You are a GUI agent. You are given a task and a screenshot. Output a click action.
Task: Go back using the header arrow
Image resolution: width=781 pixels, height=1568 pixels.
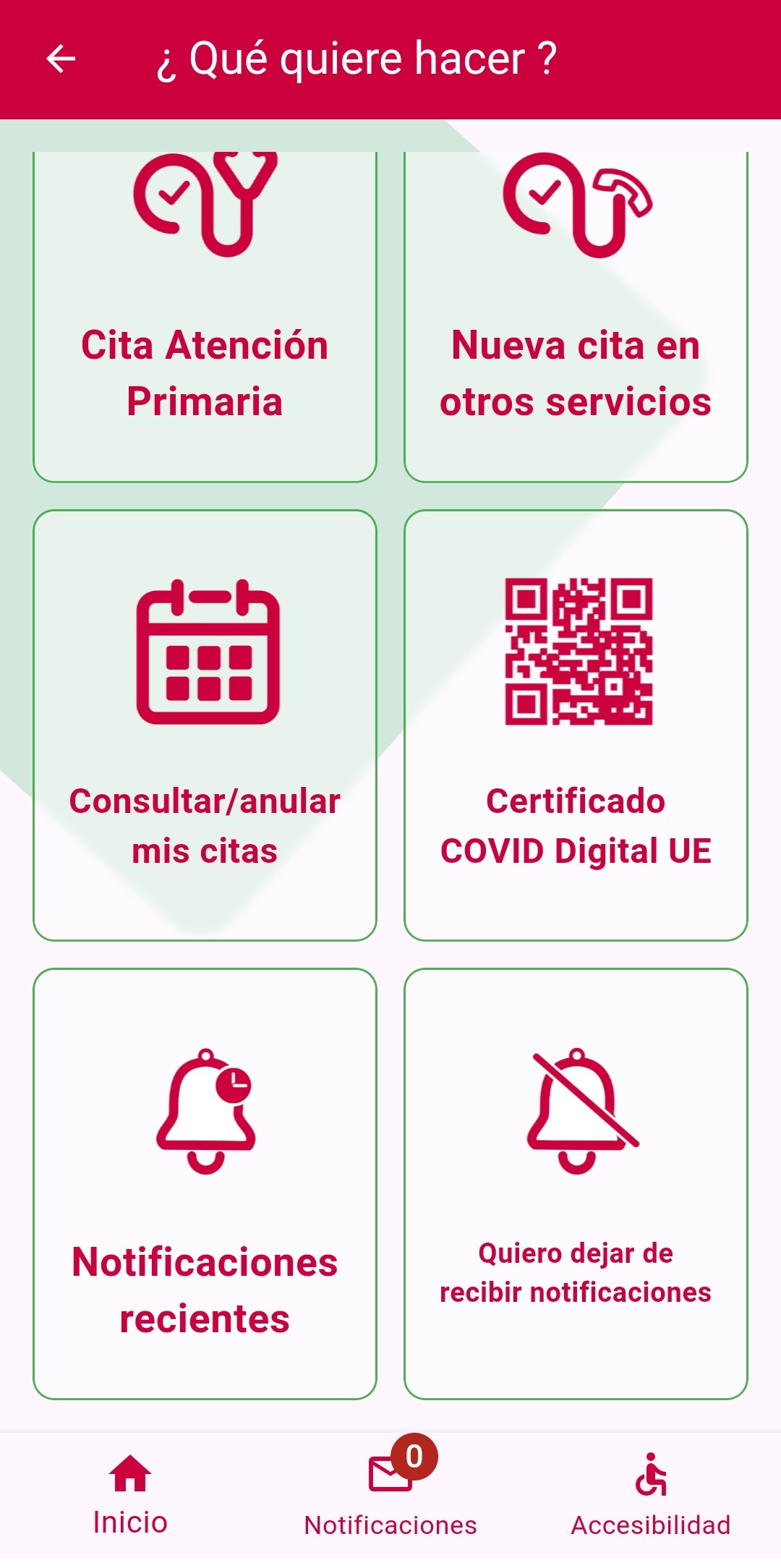coord(61,59)
